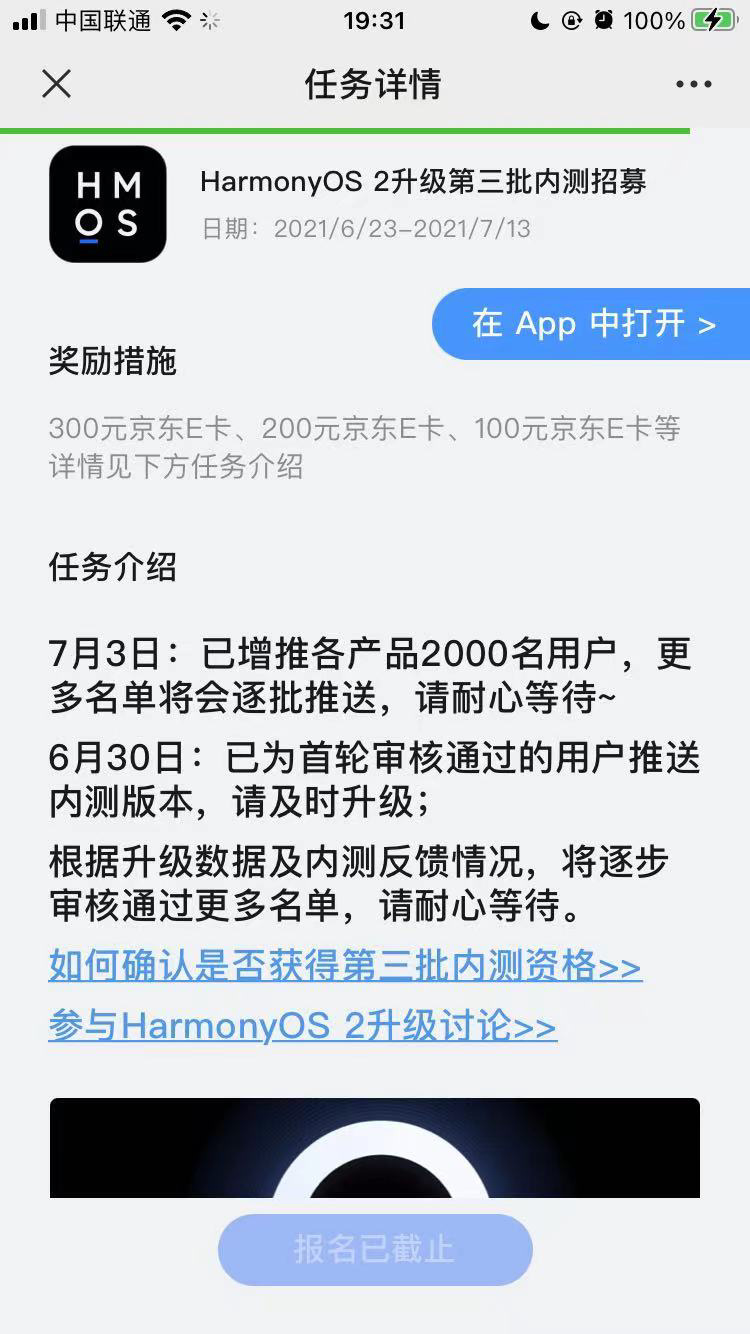Viewport: 750px width, 1334px height.
Task: Click the HMOS app logo
Action: click(107, 203)
